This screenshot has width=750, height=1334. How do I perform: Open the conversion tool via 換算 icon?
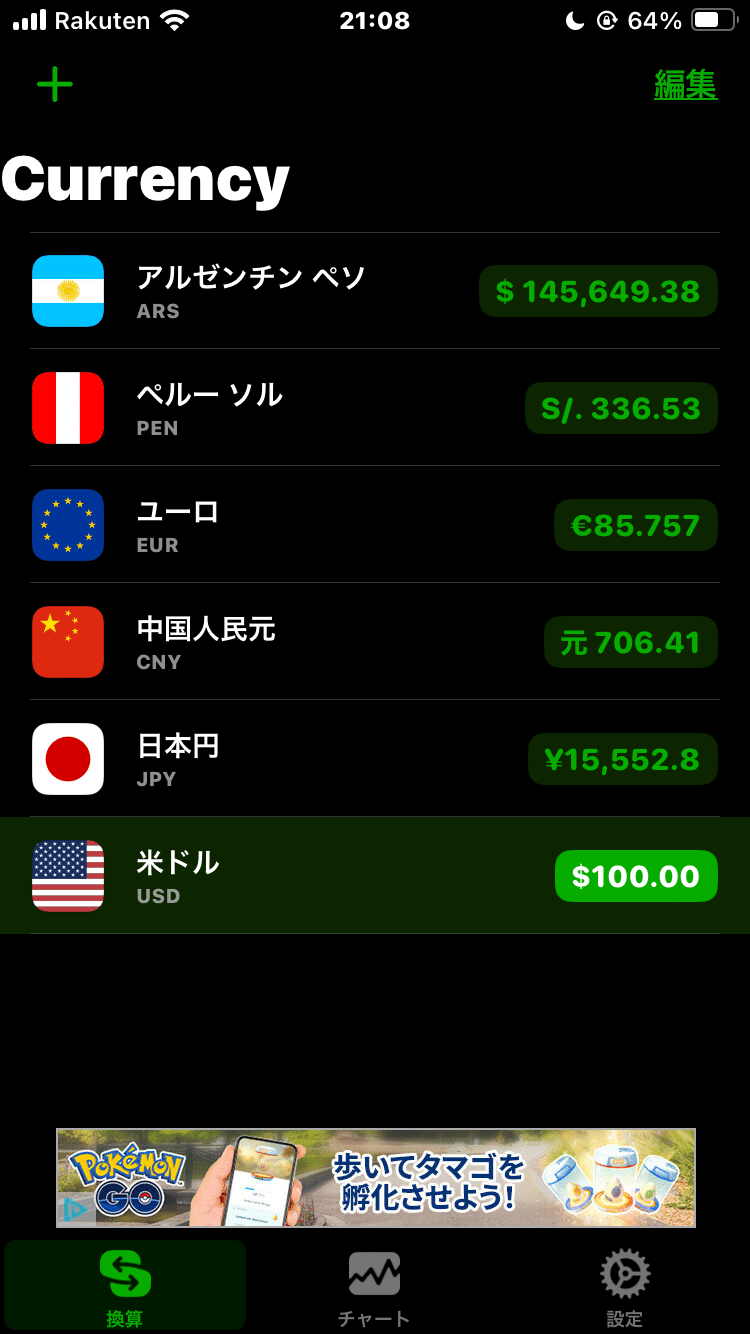(124, 1272)
